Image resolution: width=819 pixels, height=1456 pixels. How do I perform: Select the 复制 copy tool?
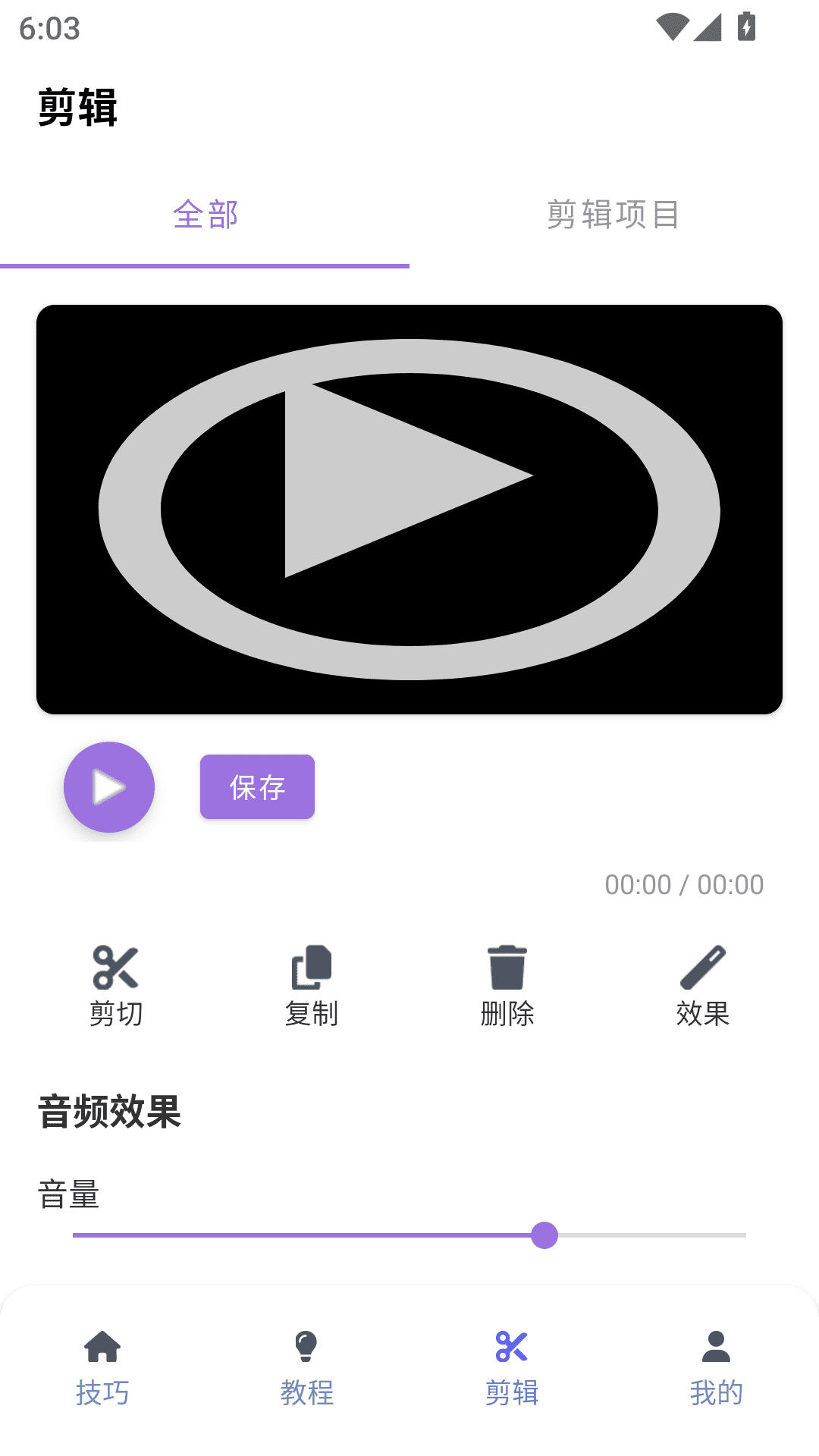312,986
